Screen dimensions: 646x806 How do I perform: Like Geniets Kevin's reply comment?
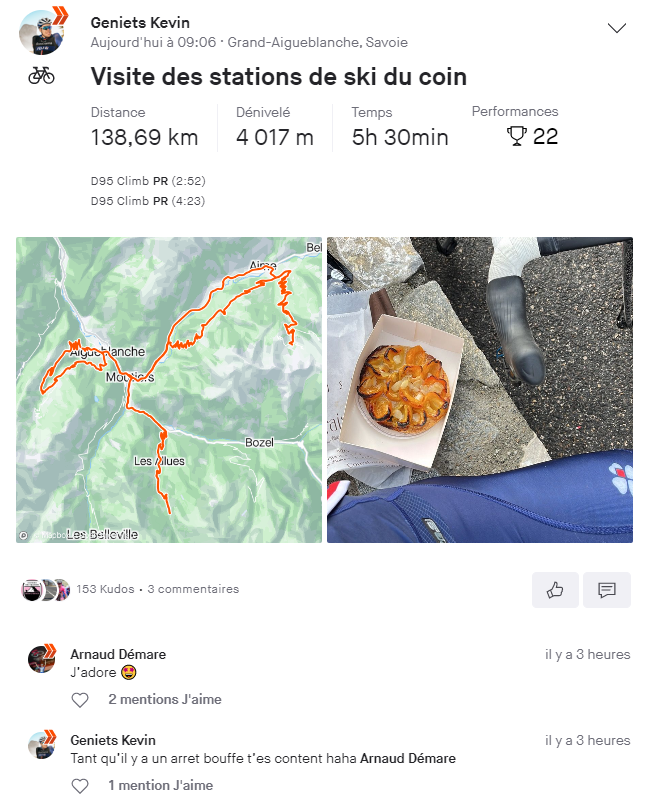point(80,786)
